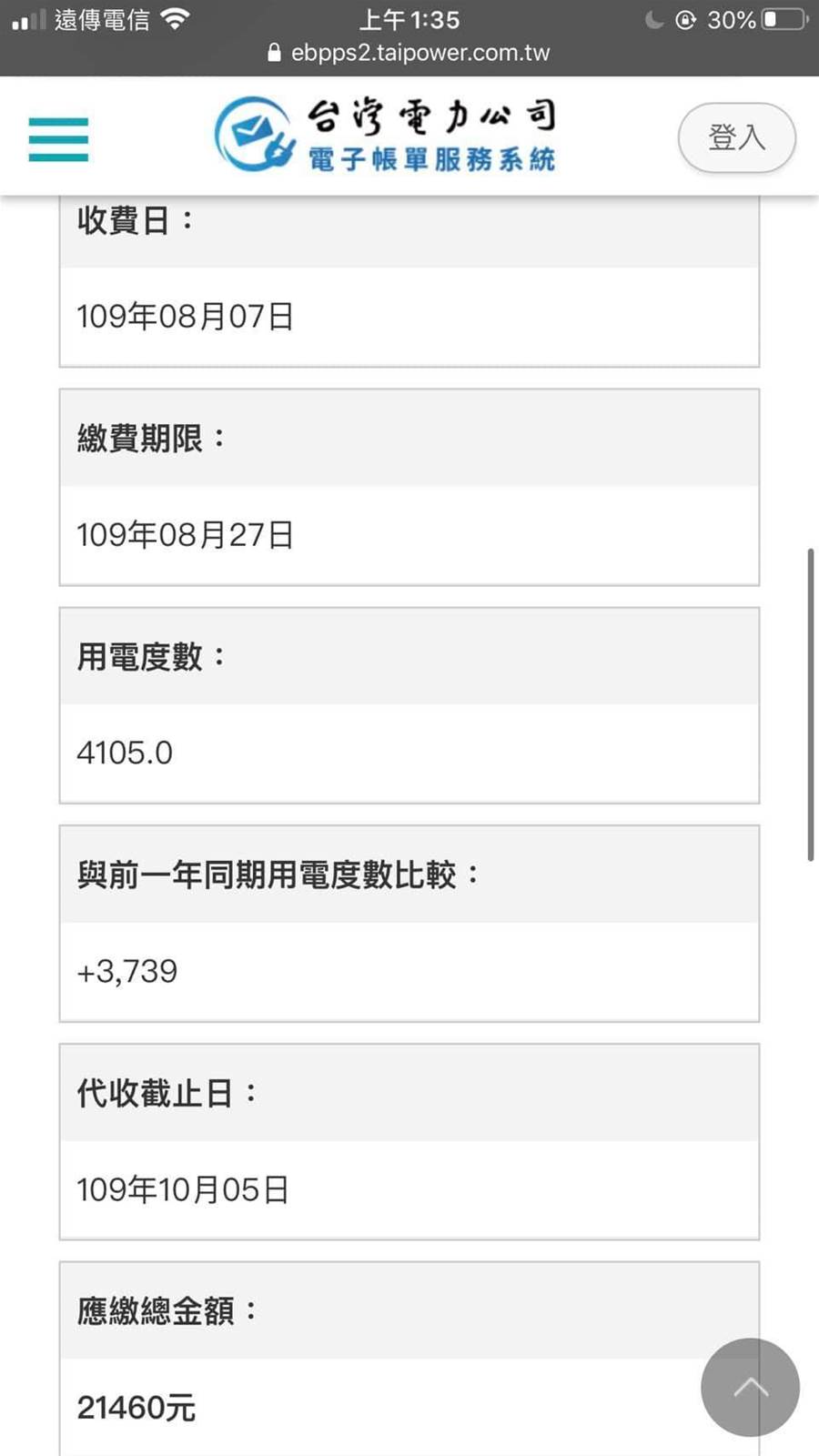Tap the ebpps2.taipower.com.tw address bar
Screen dimensions: 819x1456
[409, 53]
